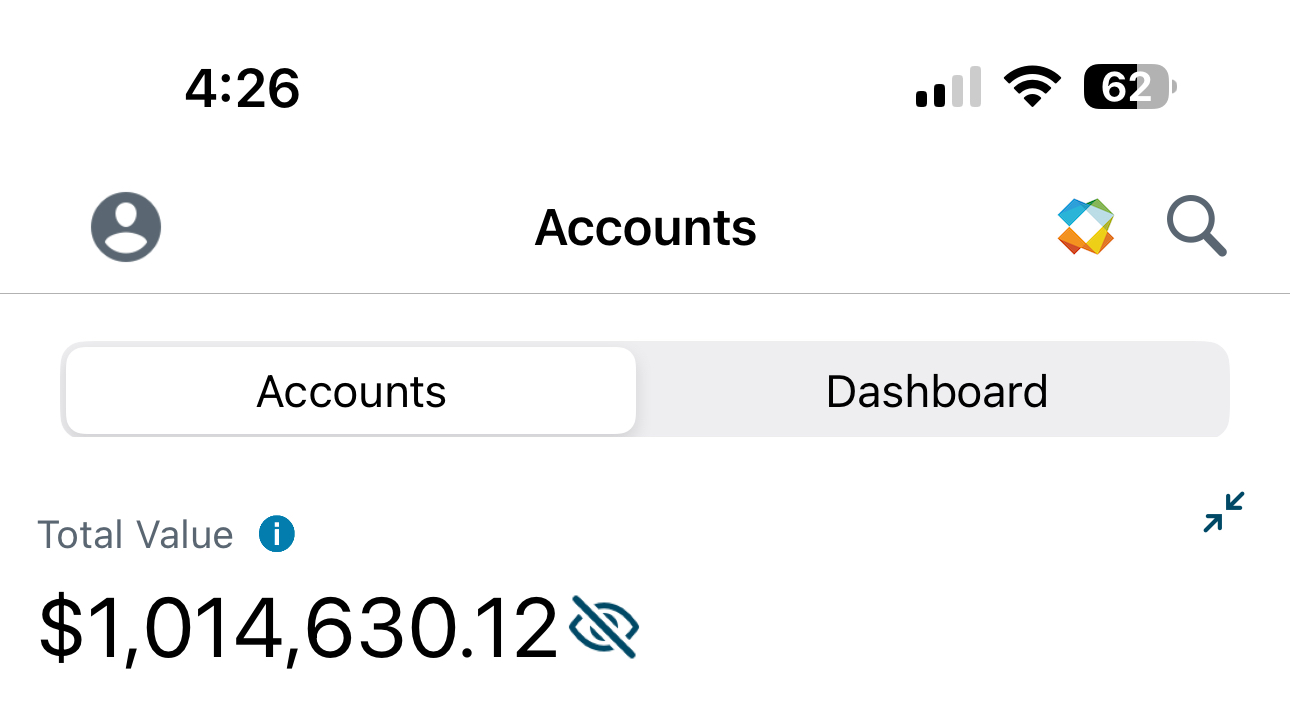Hide the total value balance
Image resolution: width=1290 pixels, height=704 pixels.
tap(604, 627)
